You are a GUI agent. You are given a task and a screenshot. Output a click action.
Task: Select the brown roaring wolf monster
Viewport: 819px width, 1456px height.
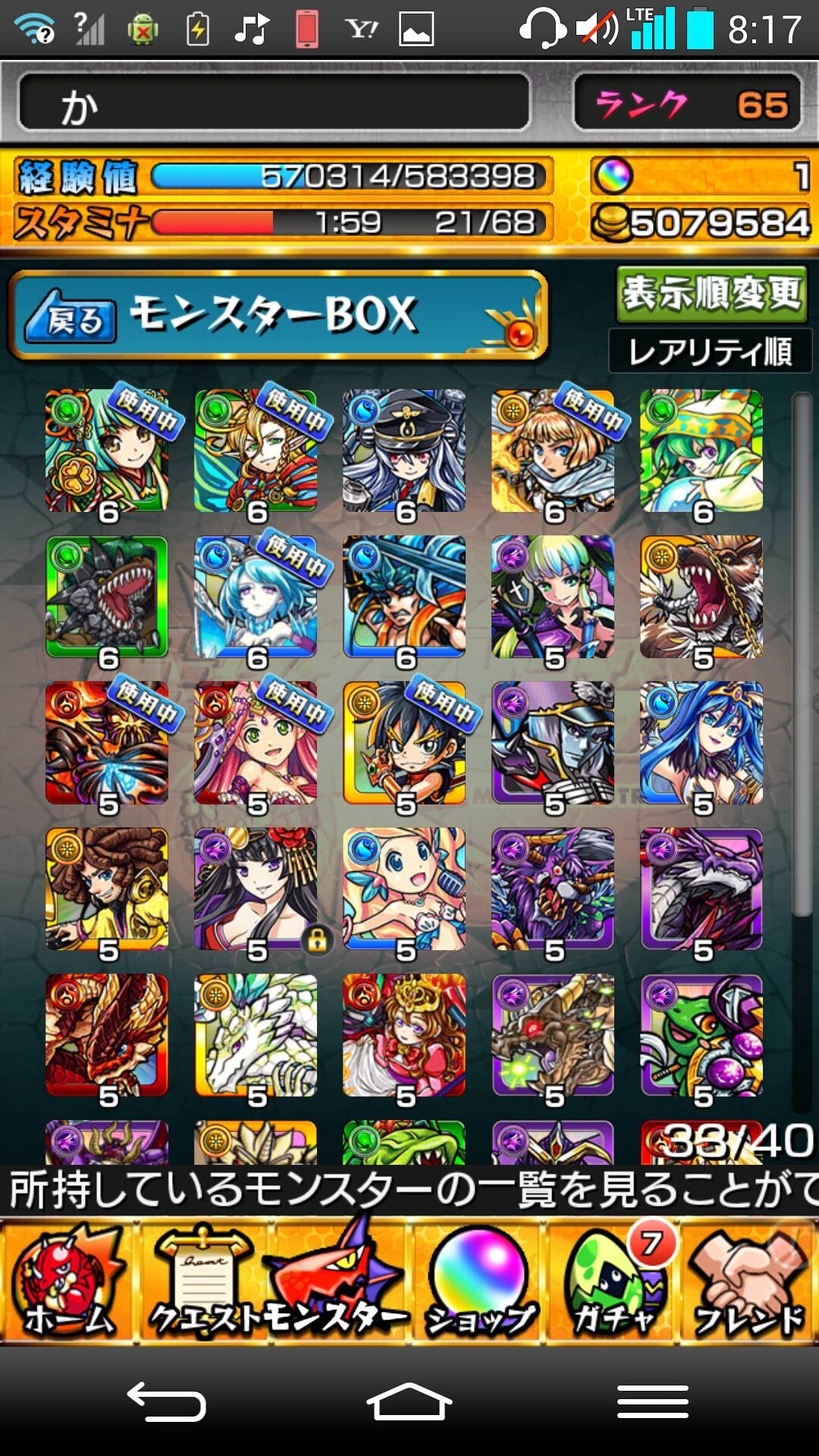701,597
